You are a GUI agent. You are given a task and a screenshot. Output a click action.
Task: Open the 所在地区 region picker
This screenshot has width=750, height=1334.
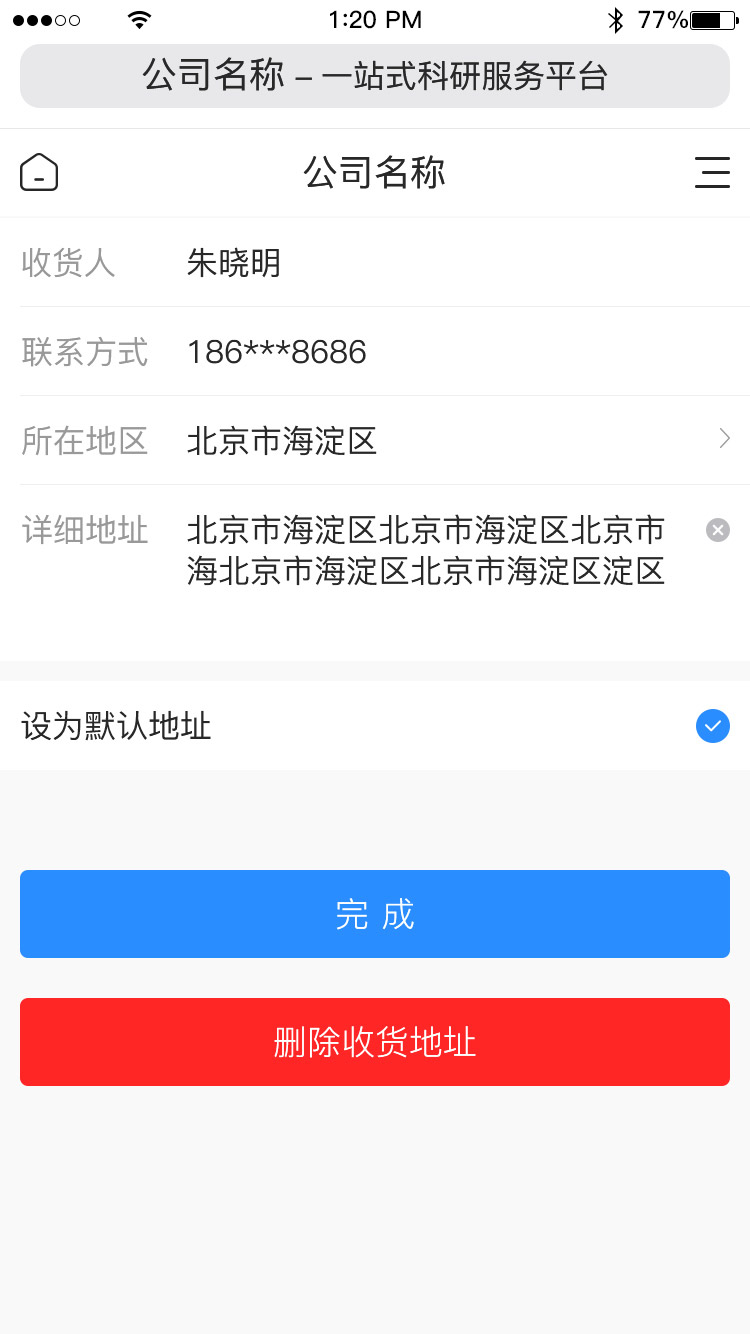[x=375, y=441]
